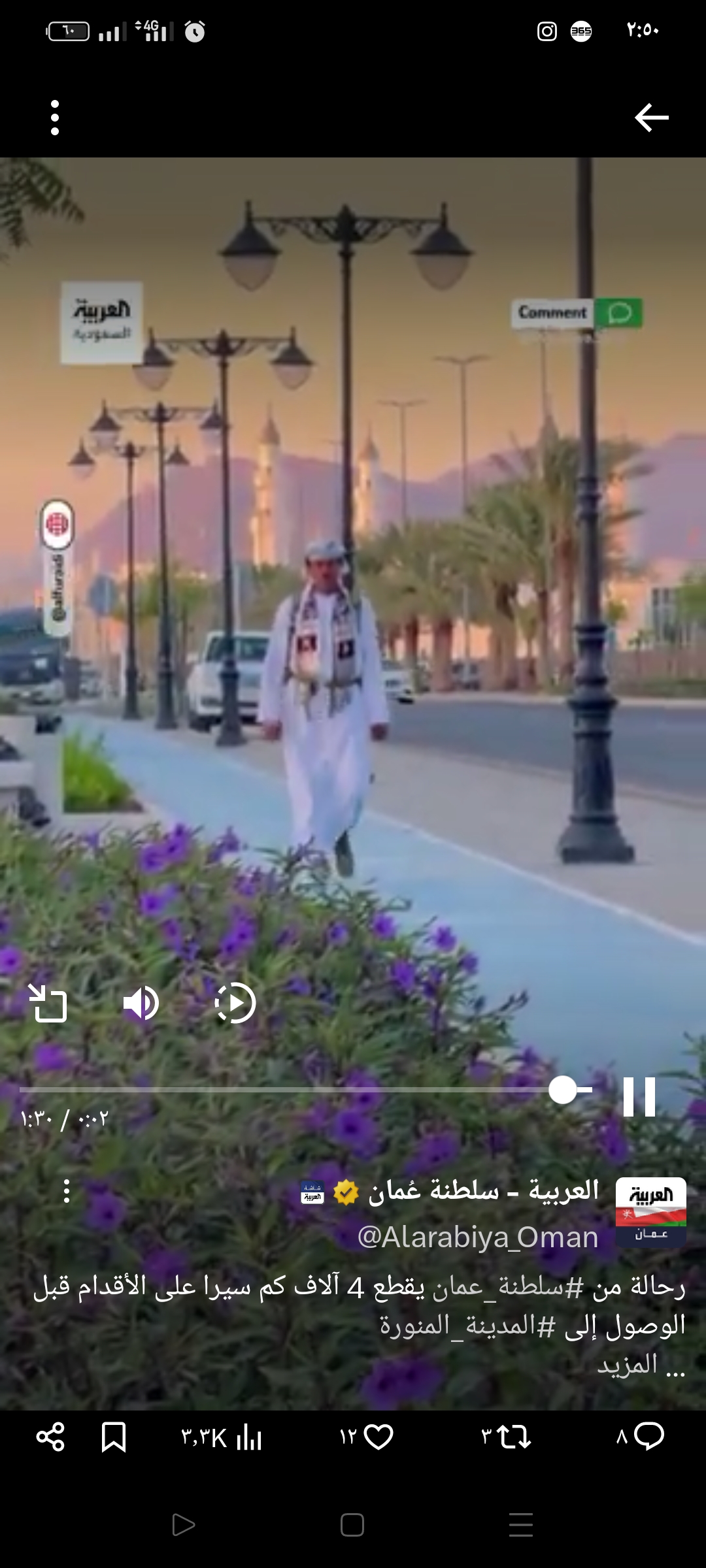Seek using the video progress bar
The width and height of the screenshot is (706, 1568).
pos(306,1090)
